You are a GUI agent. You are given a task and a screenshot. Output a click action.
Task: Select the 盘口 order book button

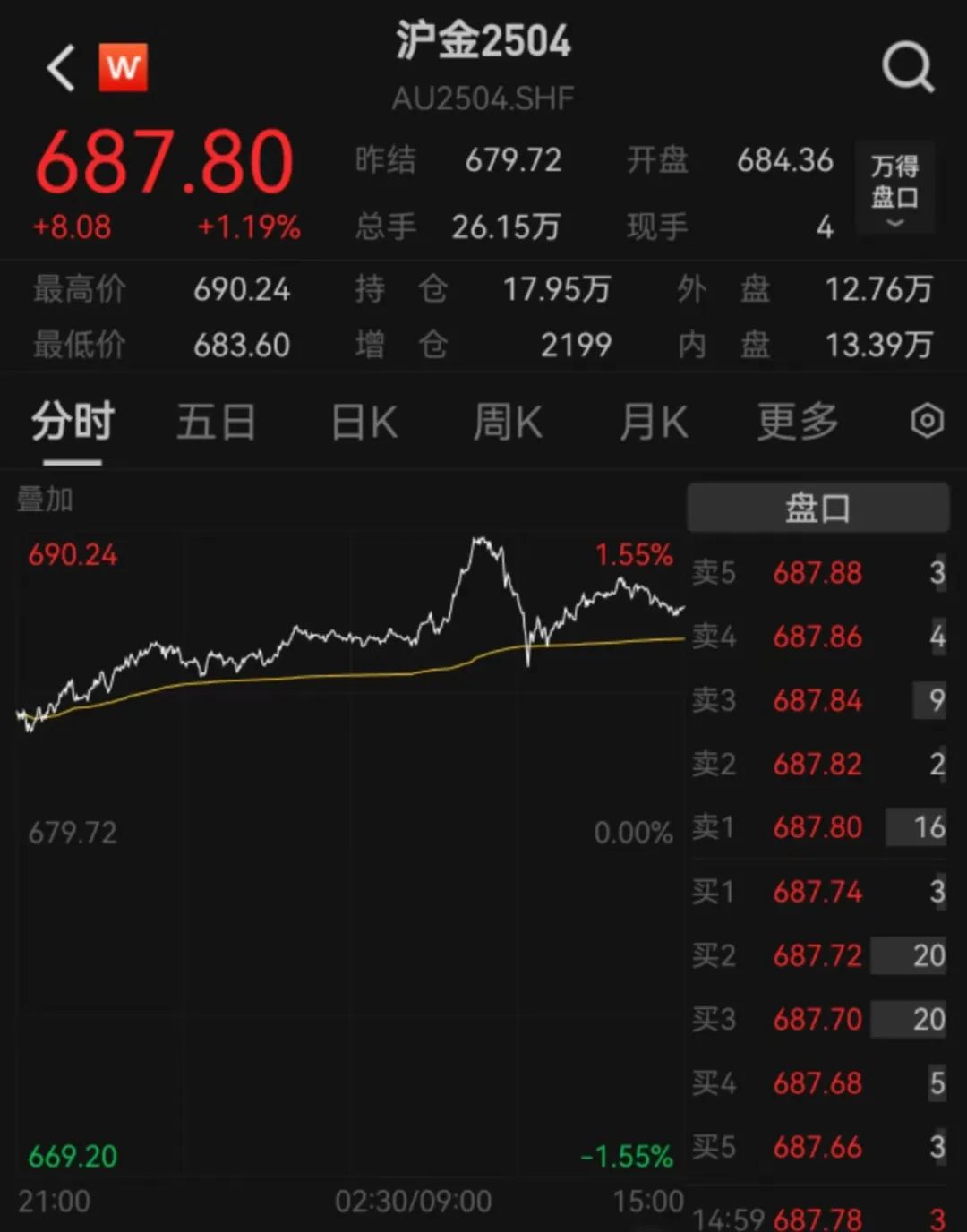tap(817, 509)
